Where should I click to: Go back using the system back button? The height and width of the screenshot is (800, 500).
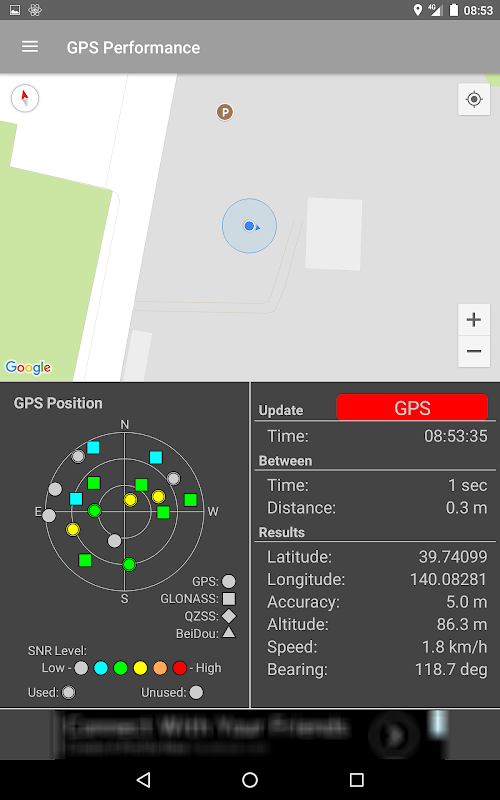143,779
